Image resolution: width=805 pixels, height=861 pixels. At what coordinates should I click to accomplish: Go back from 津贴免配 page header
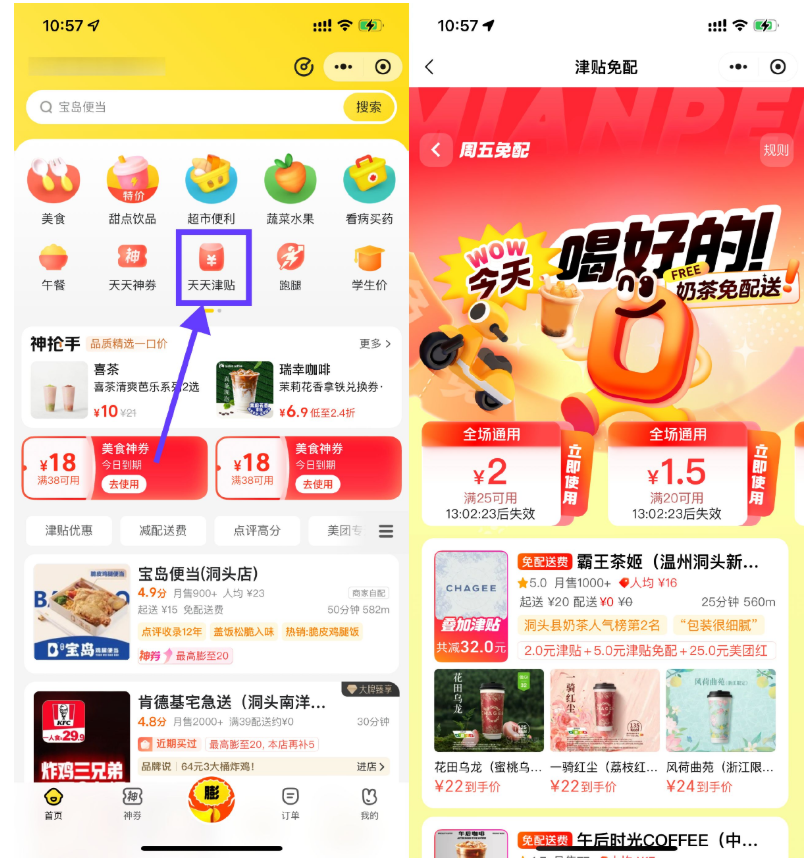tap(430, 67)
